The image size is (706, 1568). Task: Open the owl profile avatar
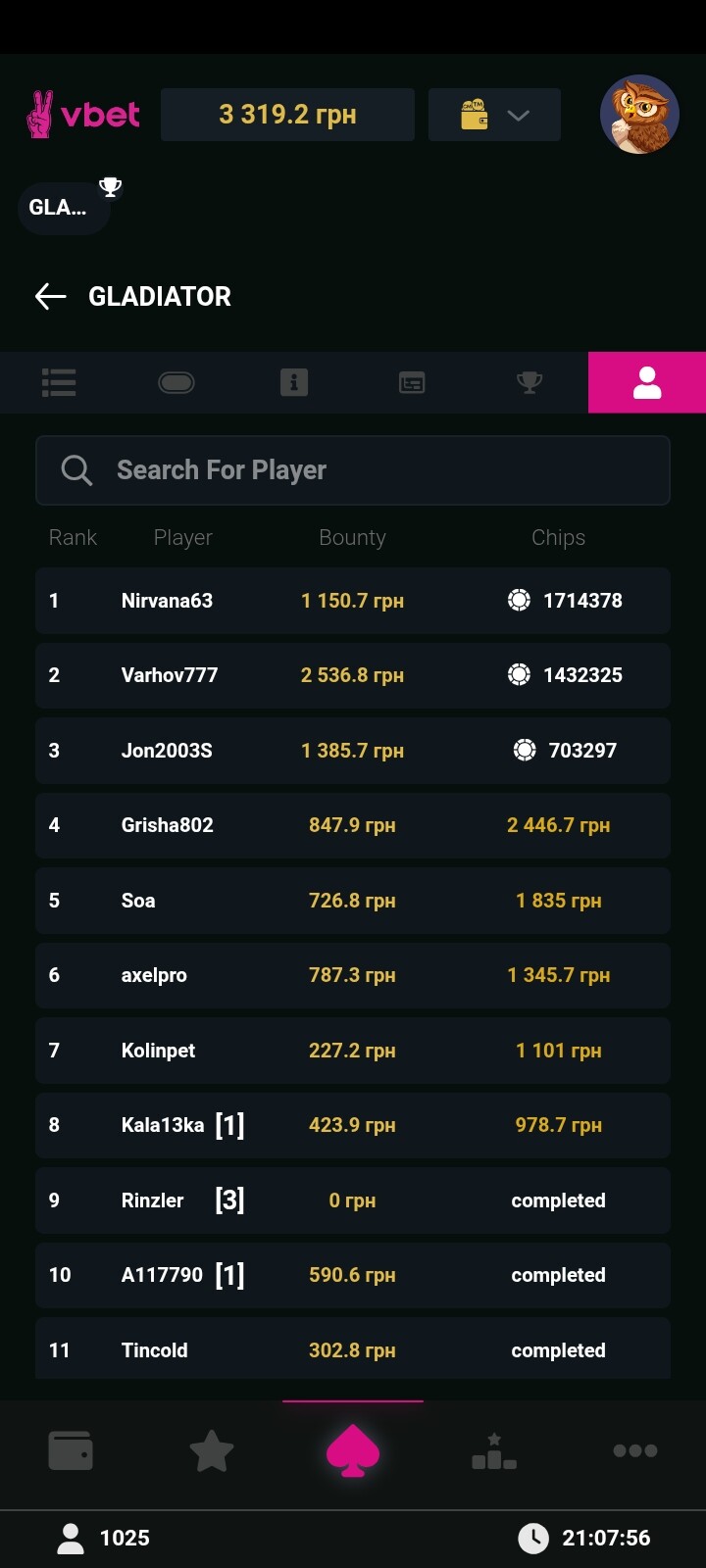[x=639, y=115]
